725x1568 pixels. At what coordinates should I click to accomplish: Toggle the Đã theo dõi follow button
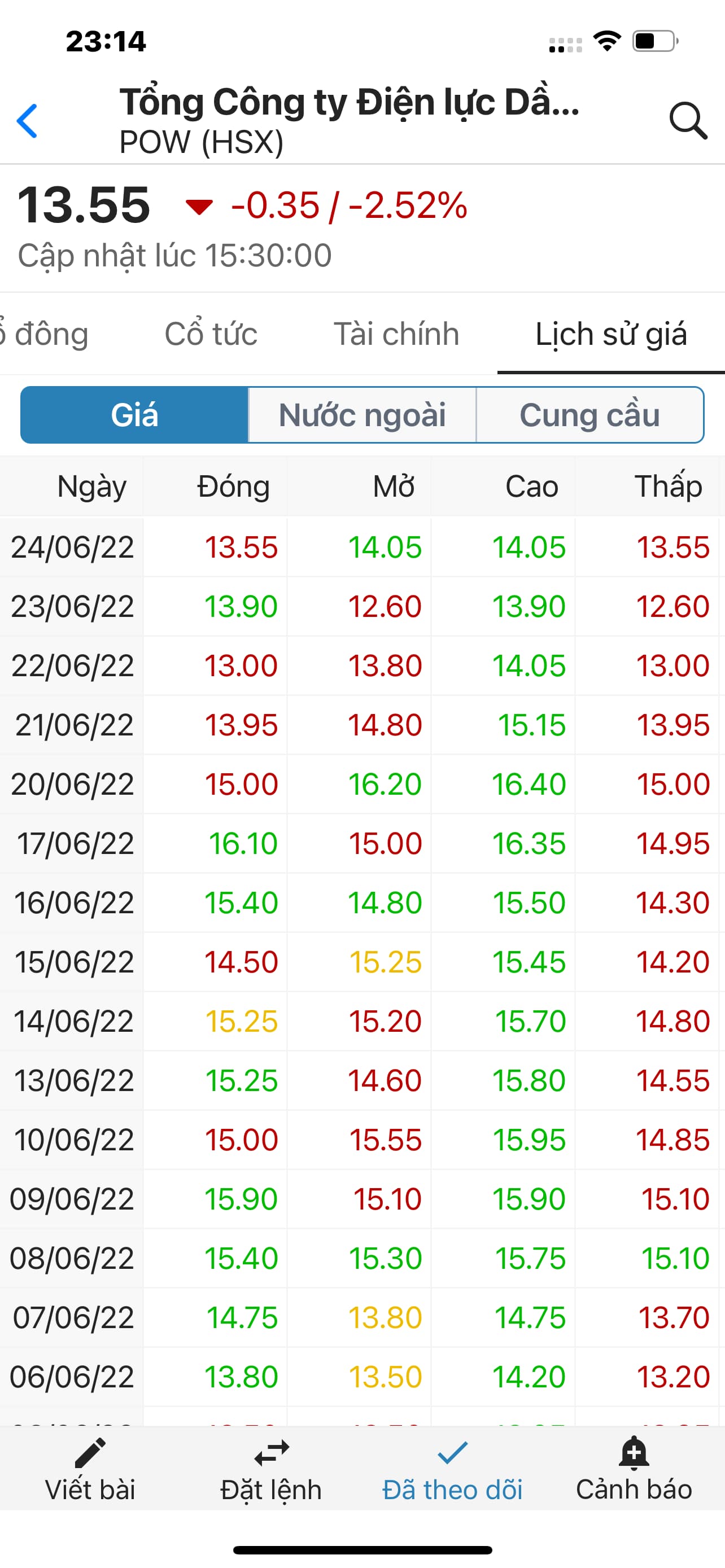(452, 1469)
